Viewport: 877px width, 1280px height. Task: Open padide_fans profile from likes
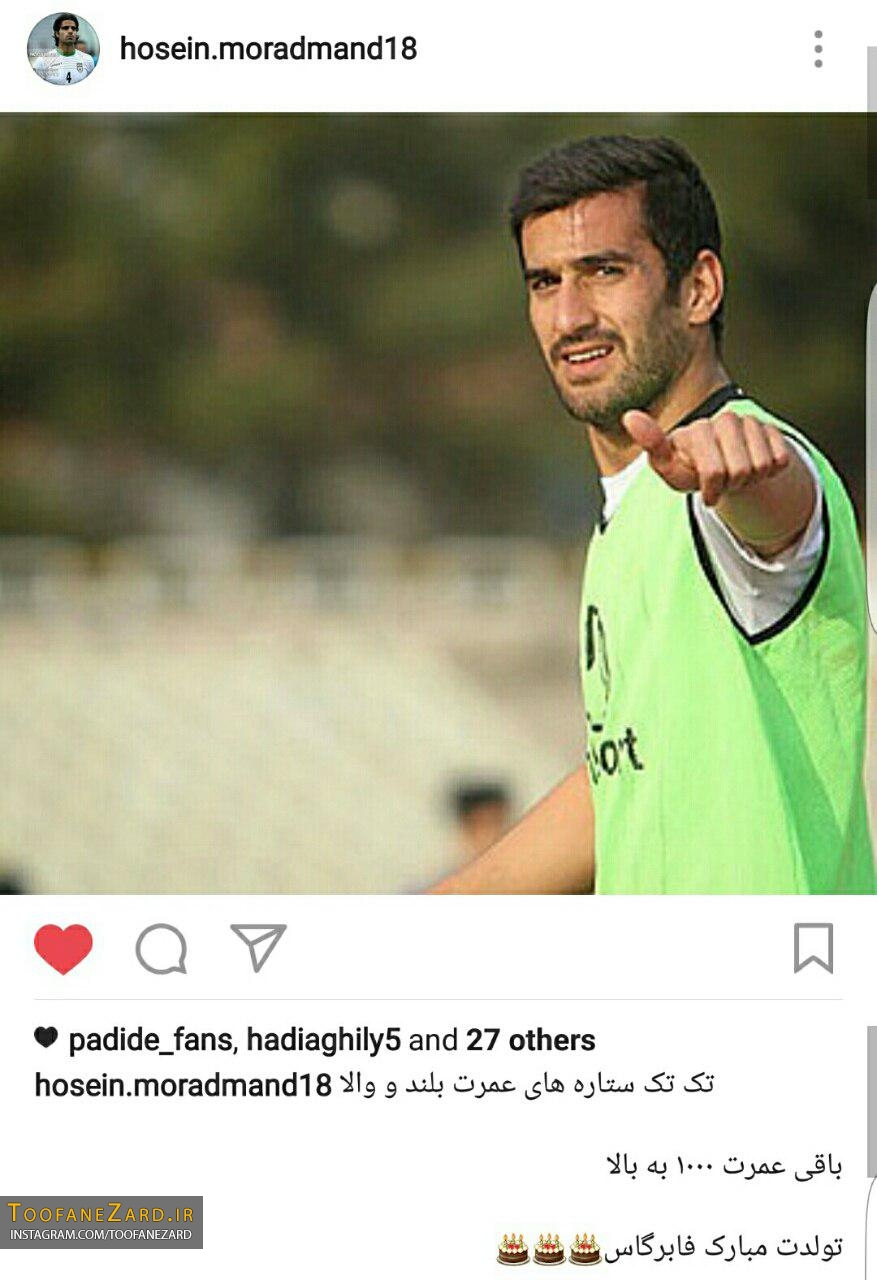pos(150,1041)
